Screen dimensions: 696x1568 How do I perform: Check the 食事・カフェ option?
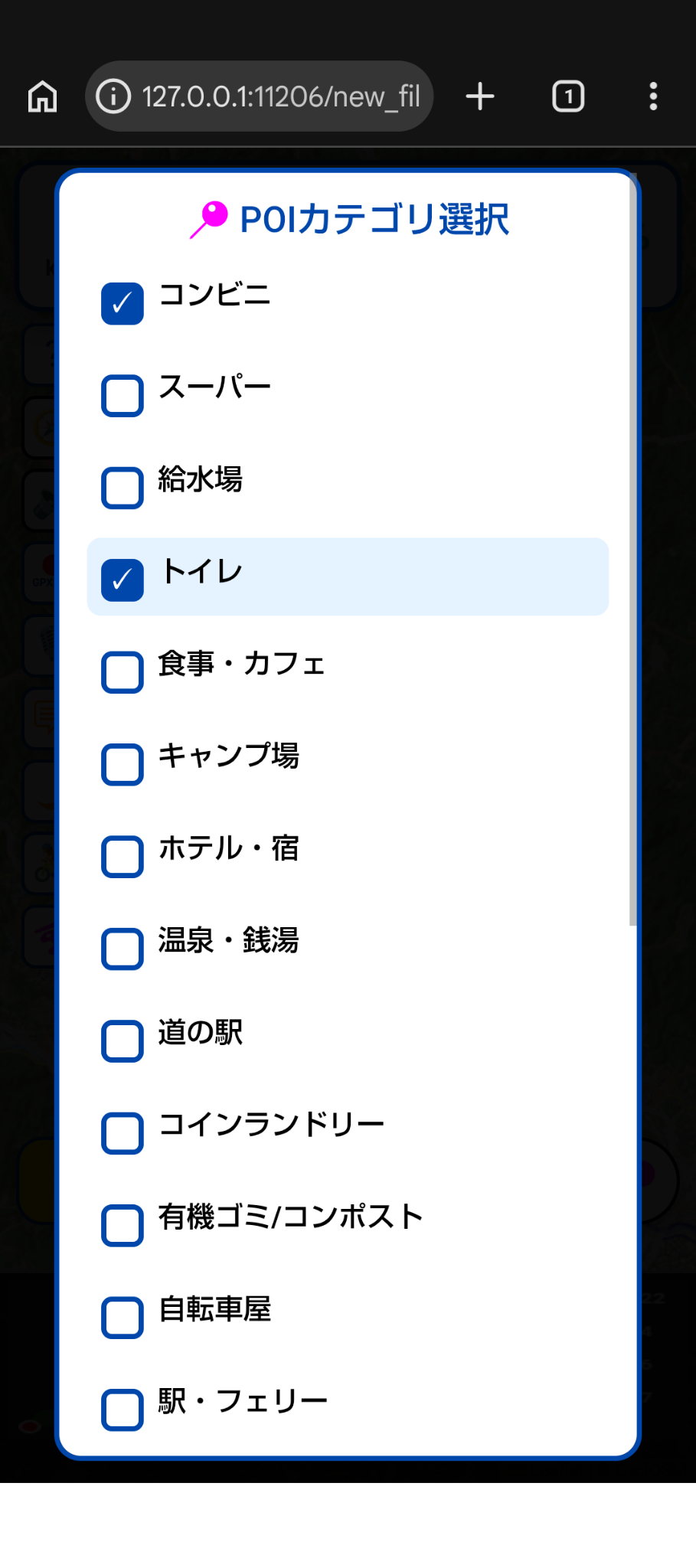coord(123,672)
